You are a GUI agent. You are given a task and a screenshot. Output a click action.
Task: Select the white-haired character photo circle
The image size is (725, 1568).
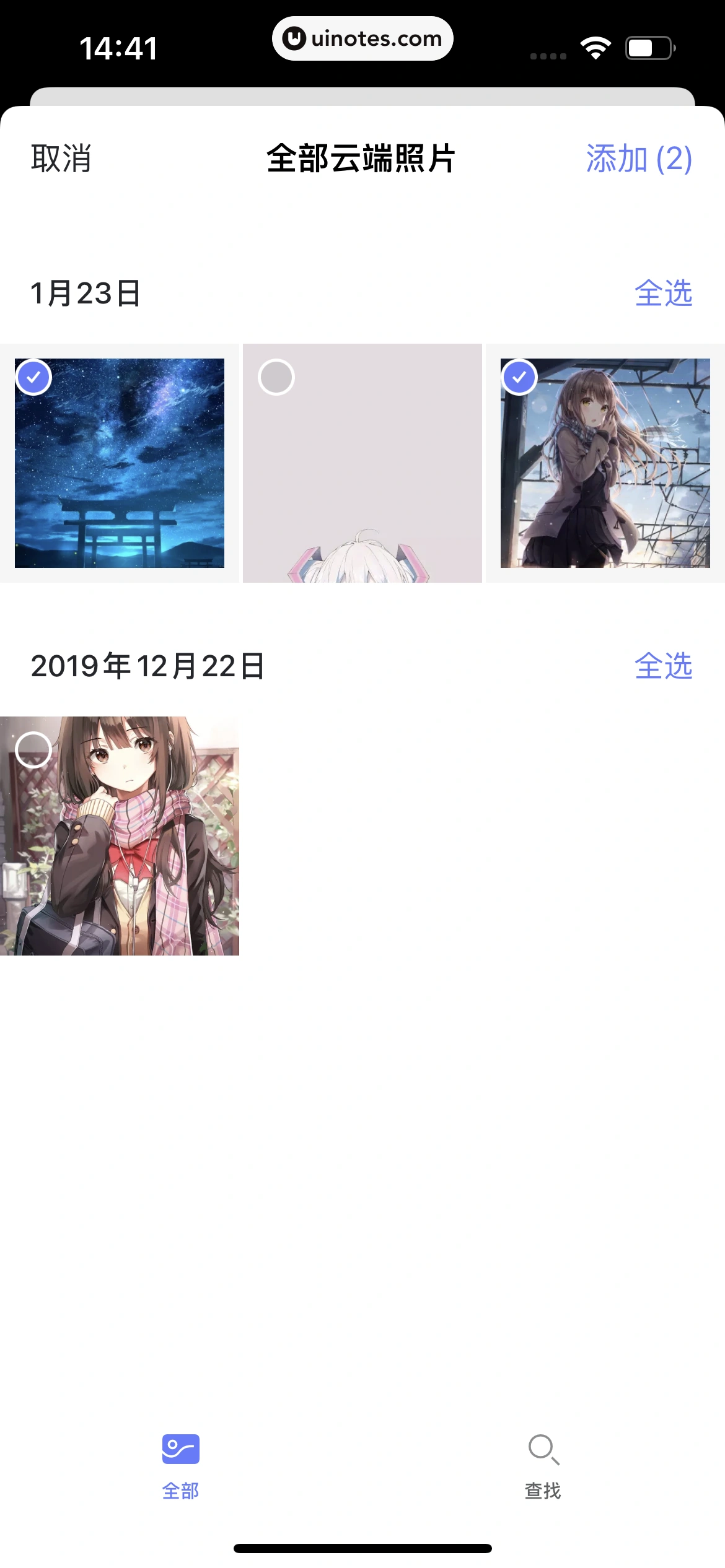276,377
